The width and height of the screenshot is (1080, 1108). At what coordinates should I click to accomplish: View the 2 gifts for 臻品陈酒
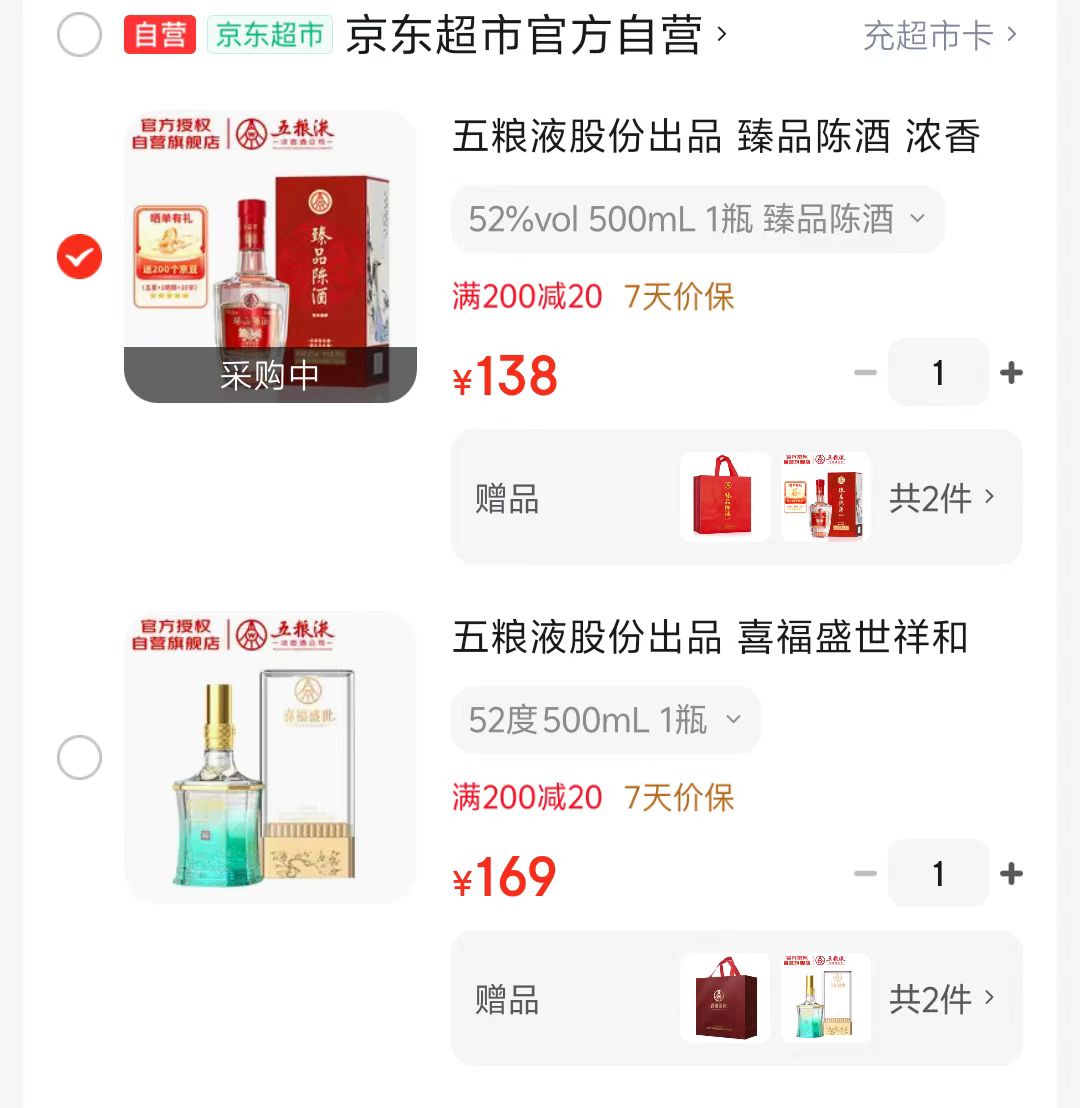(x=942, y=497)
